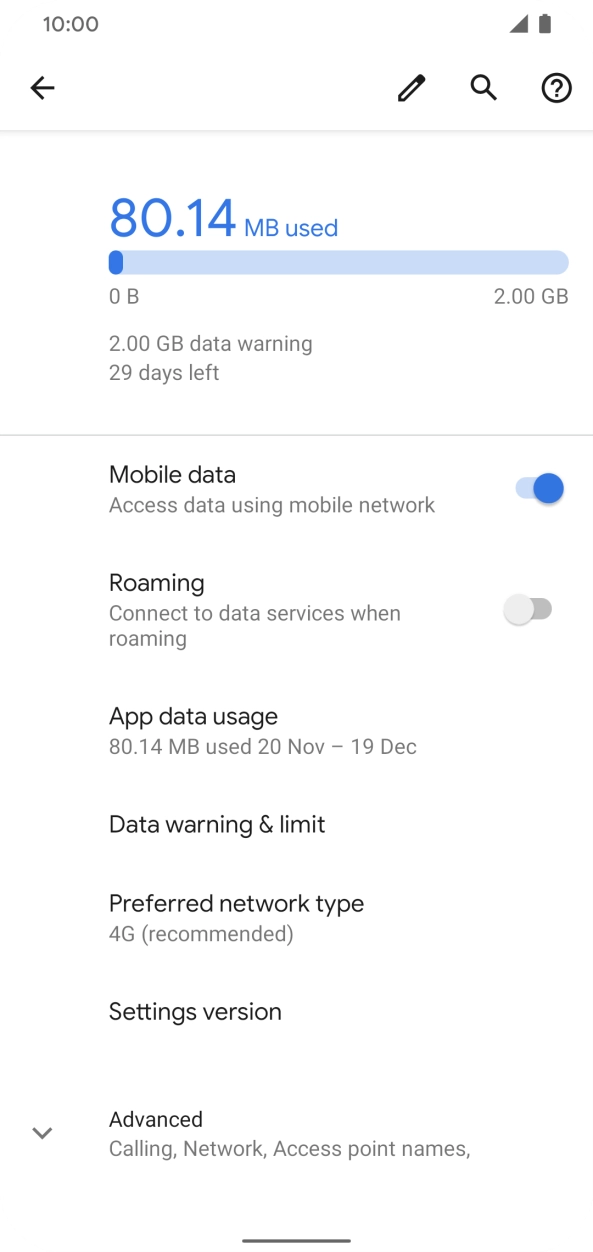Expand the Advanced section
Screen dimensions: 593x1252
point(296,1133)
